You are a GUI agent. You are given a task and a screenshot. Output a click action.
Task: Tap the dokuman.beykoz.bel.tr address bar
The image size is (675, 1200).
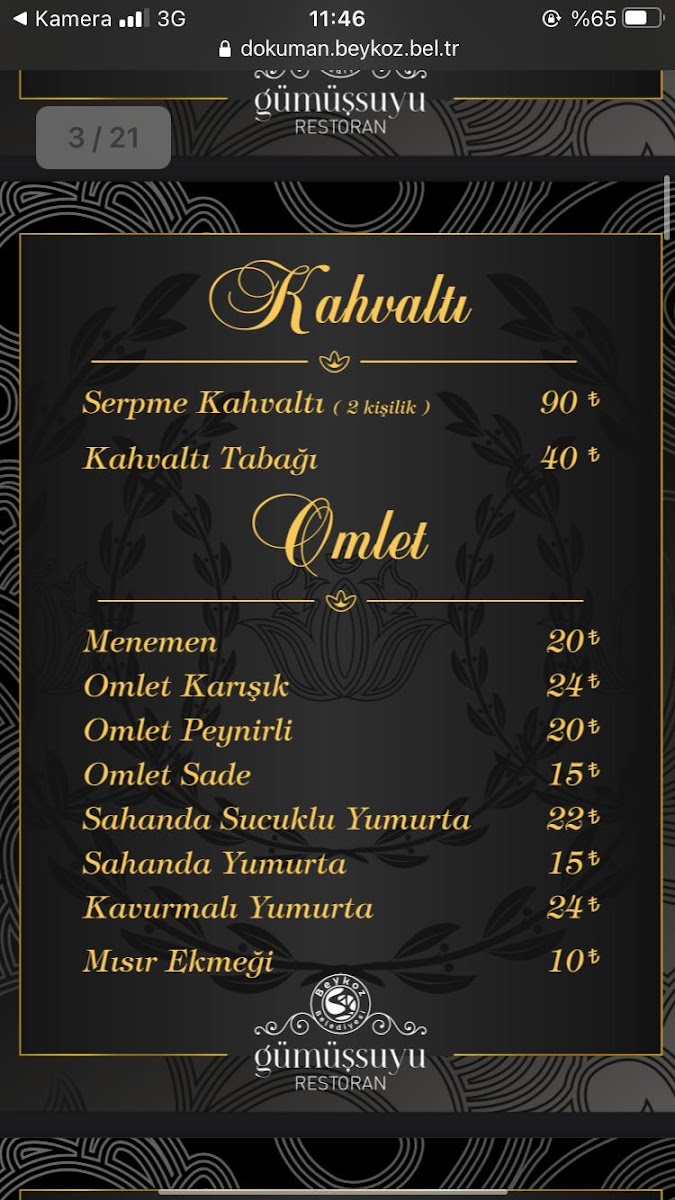click(x=337, y=48)
